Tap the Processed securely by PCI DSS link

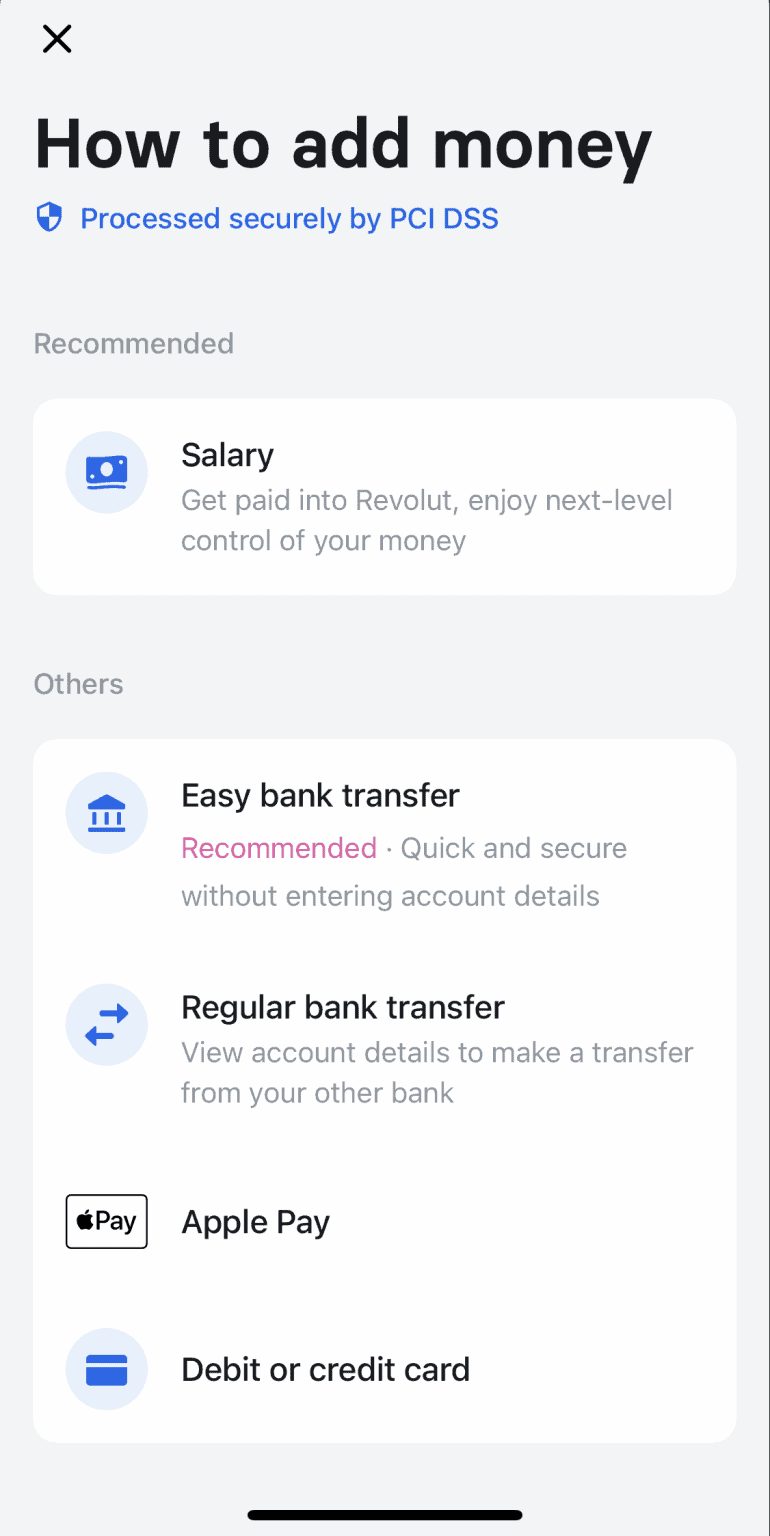click(267, 218)
